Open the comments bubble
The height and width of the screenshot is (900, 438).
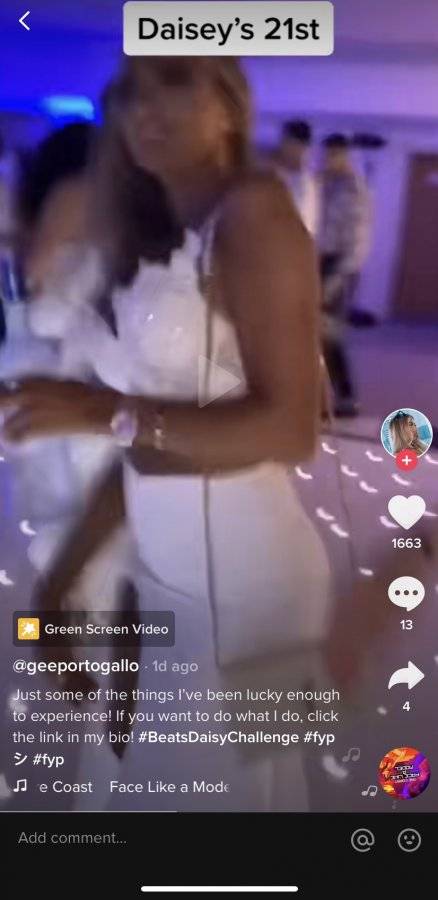(x=406, y=593)
